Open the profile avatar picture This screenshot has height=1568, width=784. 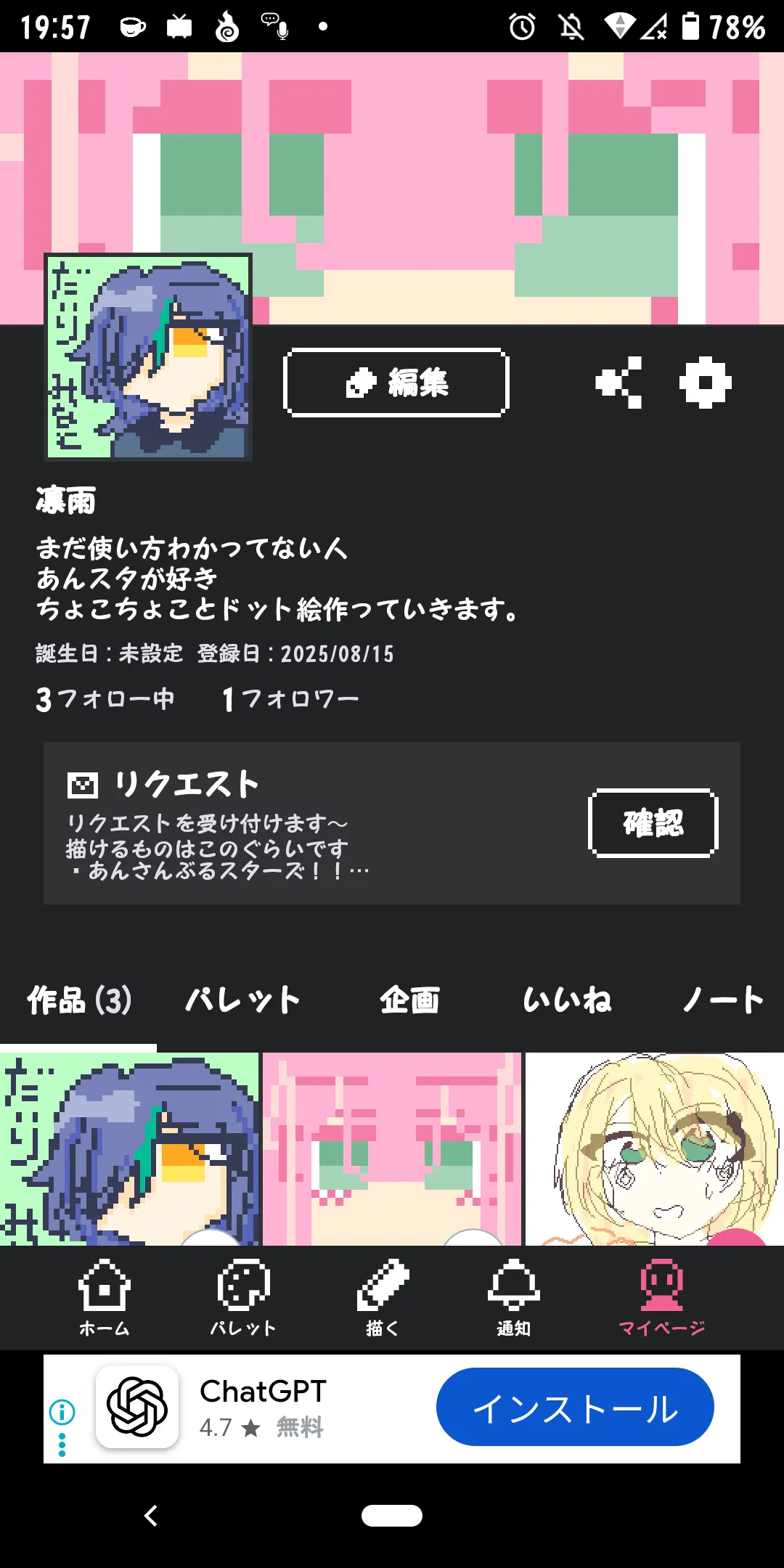pyautogui.click(x=148, y=356)
